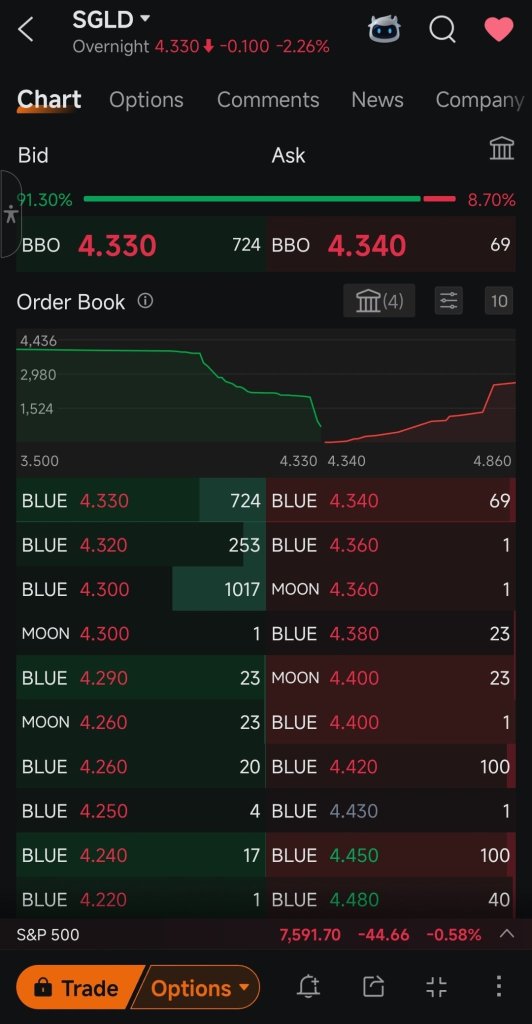Open the three-dot overflow menu

pyautogui.click(x=499, y=987)
